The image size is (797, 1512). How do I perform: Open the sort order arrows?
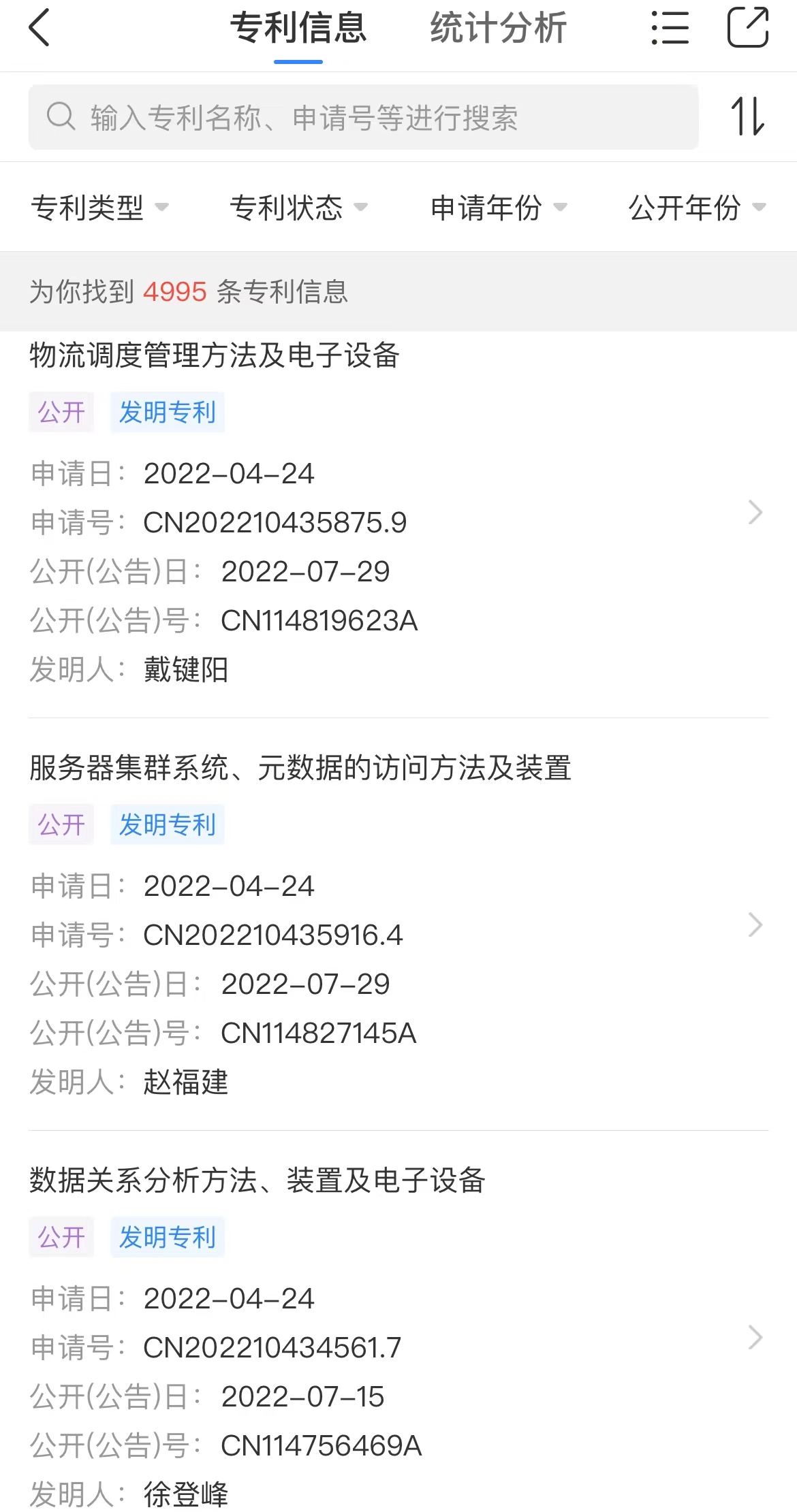click(747, 116)
